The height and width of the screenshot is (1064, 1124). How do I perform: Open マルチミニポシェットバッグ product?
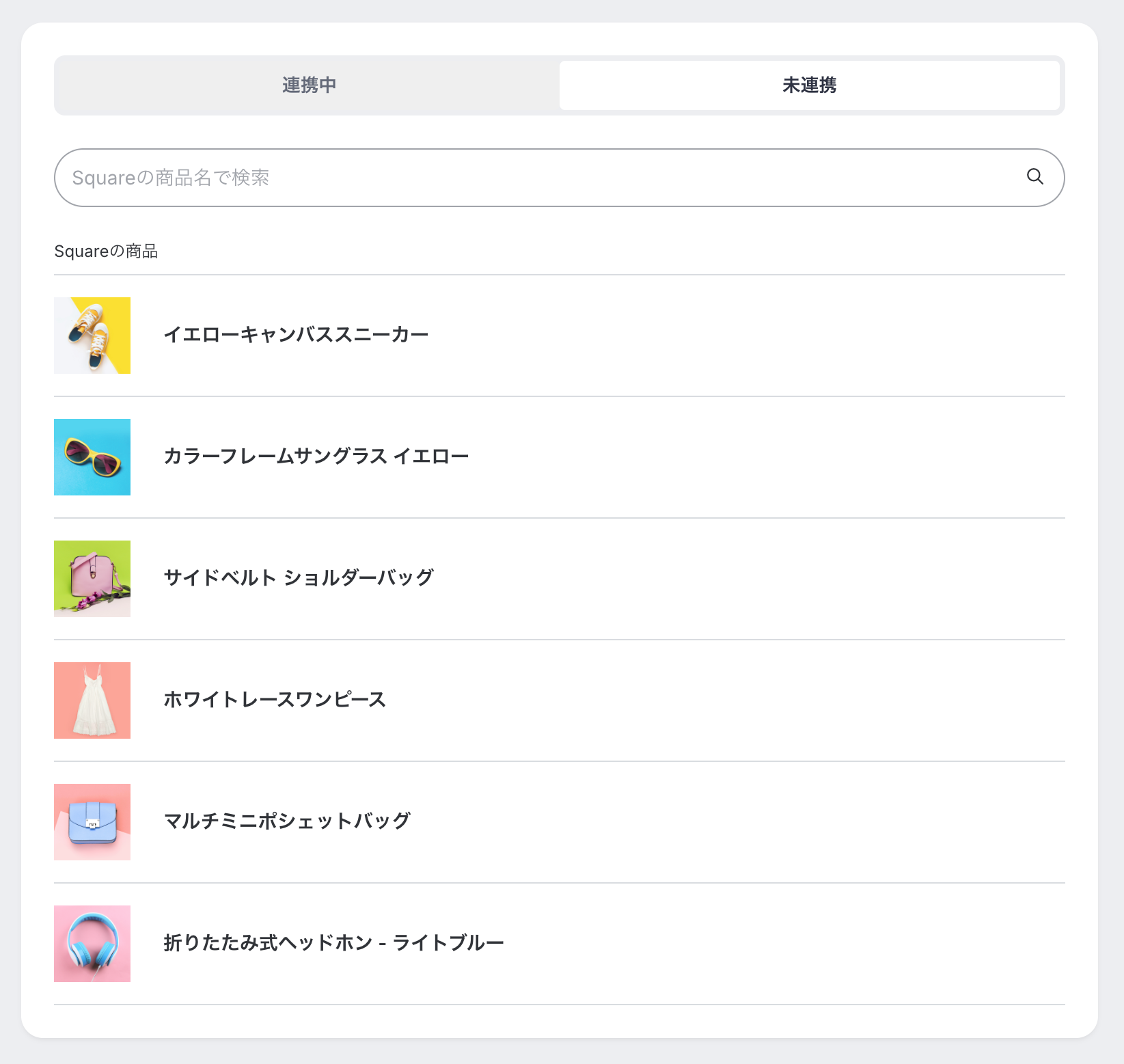287,821
